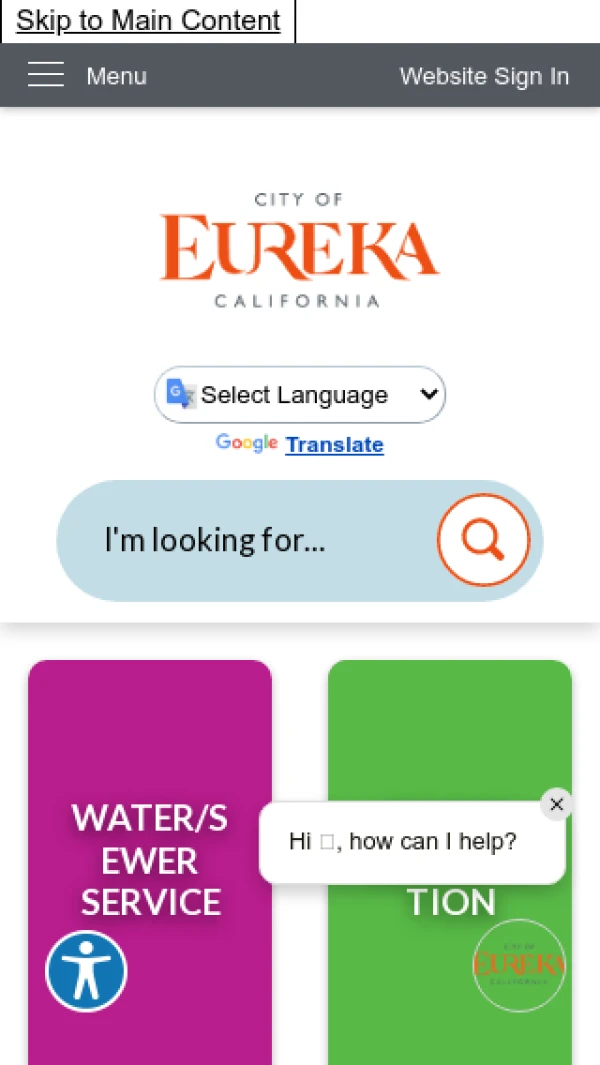Tap the orange search magnifier button

(x=483, y=540)
